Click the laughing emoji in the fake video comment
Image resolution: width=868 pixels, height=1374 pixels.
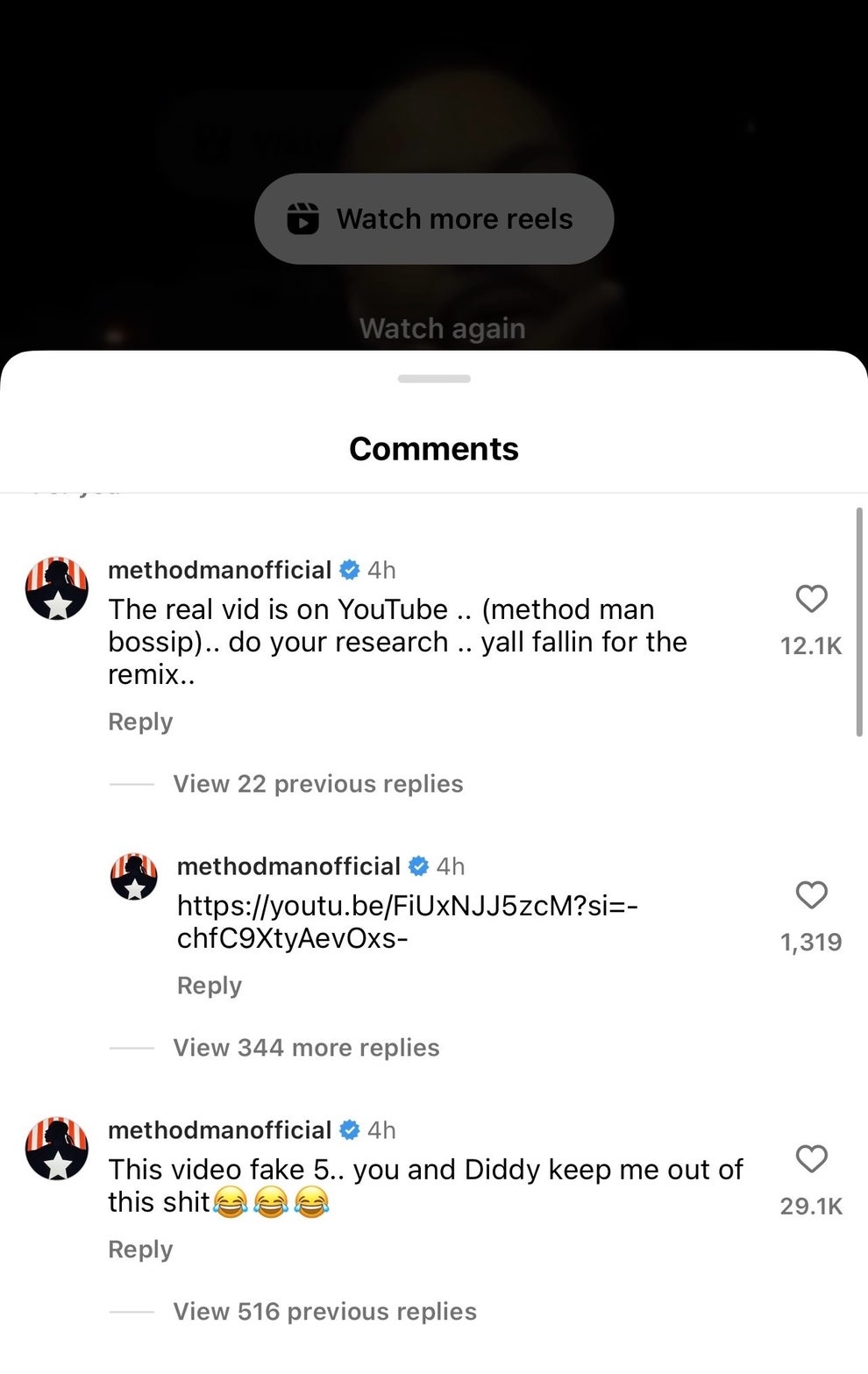point(231,1202)
